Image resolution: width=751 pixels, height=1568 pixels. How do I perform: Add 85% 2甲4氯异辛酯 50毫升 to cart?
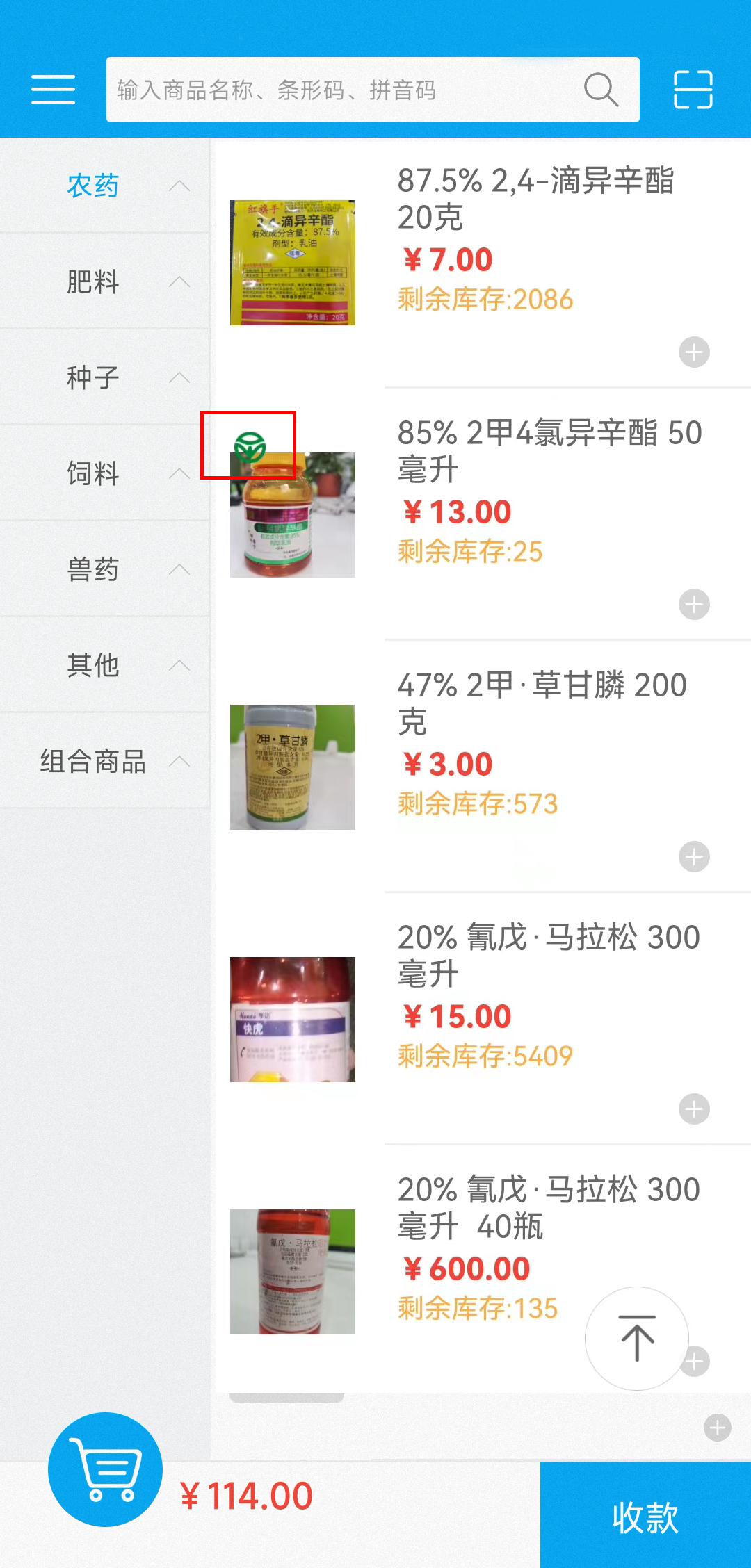(694, 605)
